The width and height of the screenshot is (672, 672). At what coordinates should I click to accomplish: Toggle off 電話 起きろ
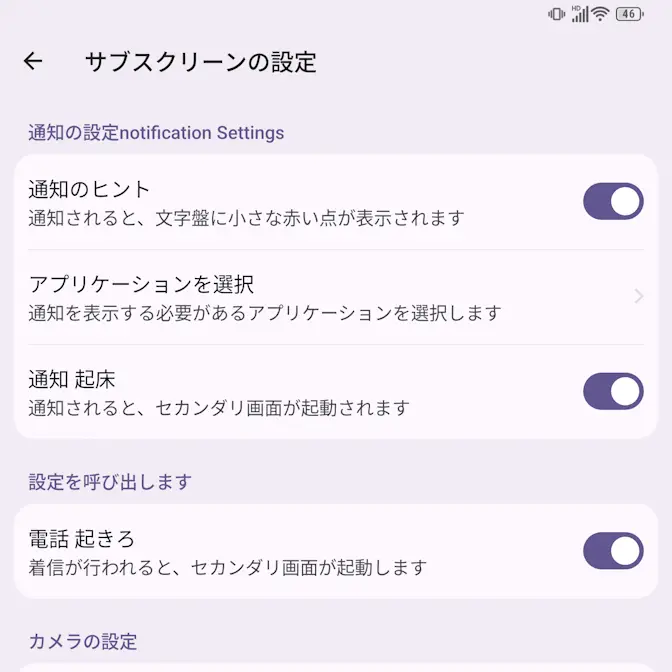612,551
